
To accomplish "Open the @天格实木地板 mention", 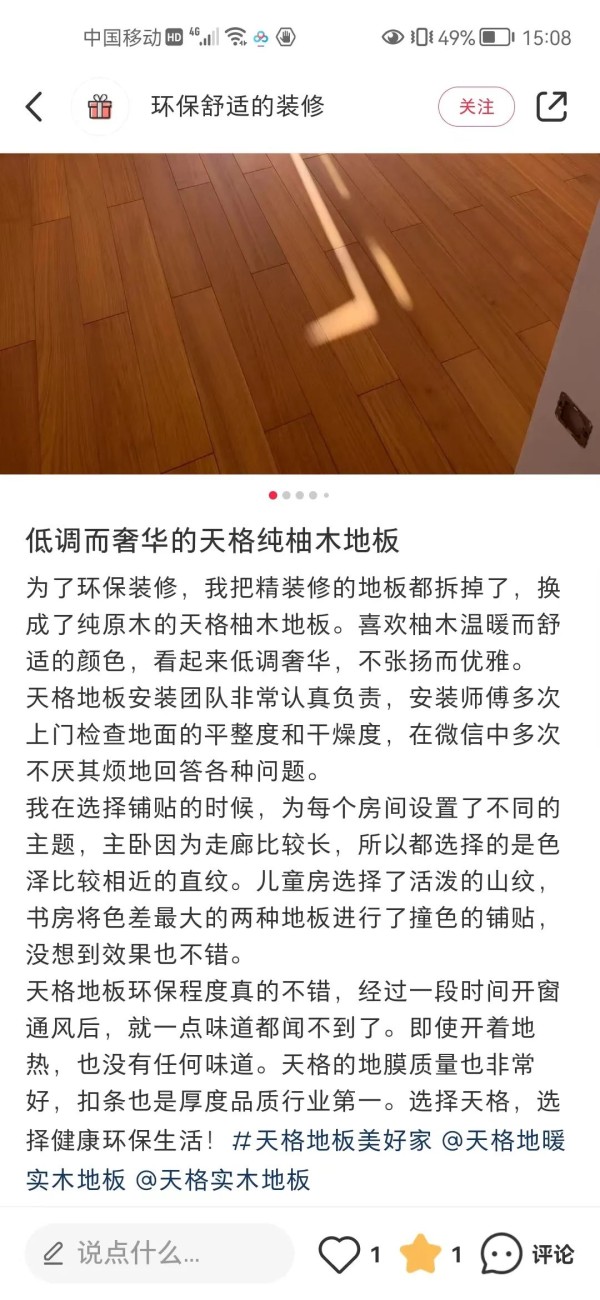I will coord(222,1180).
